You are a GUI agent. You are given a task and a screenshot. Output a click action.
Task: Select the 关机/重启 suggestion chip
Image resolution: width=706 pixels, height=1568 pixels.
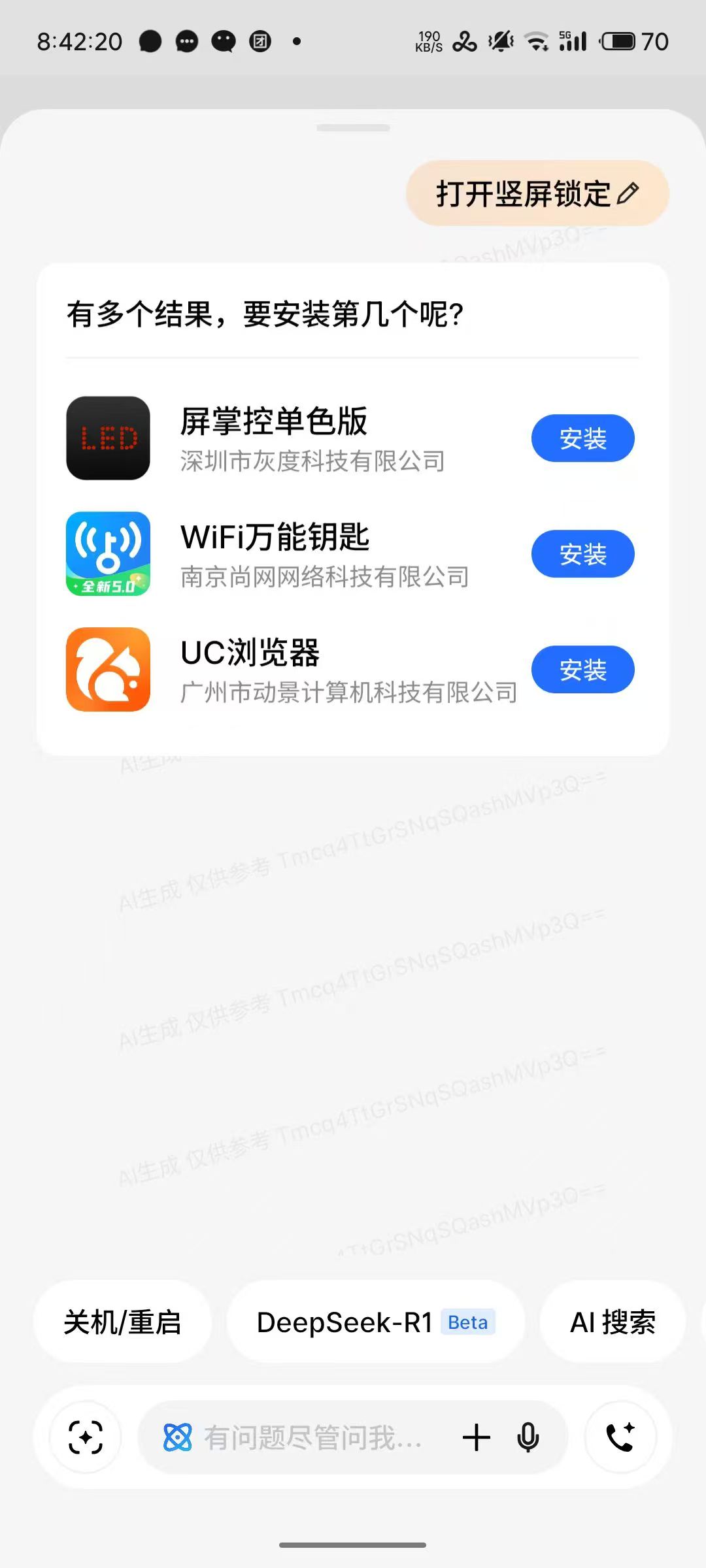tap(122, 1322)
